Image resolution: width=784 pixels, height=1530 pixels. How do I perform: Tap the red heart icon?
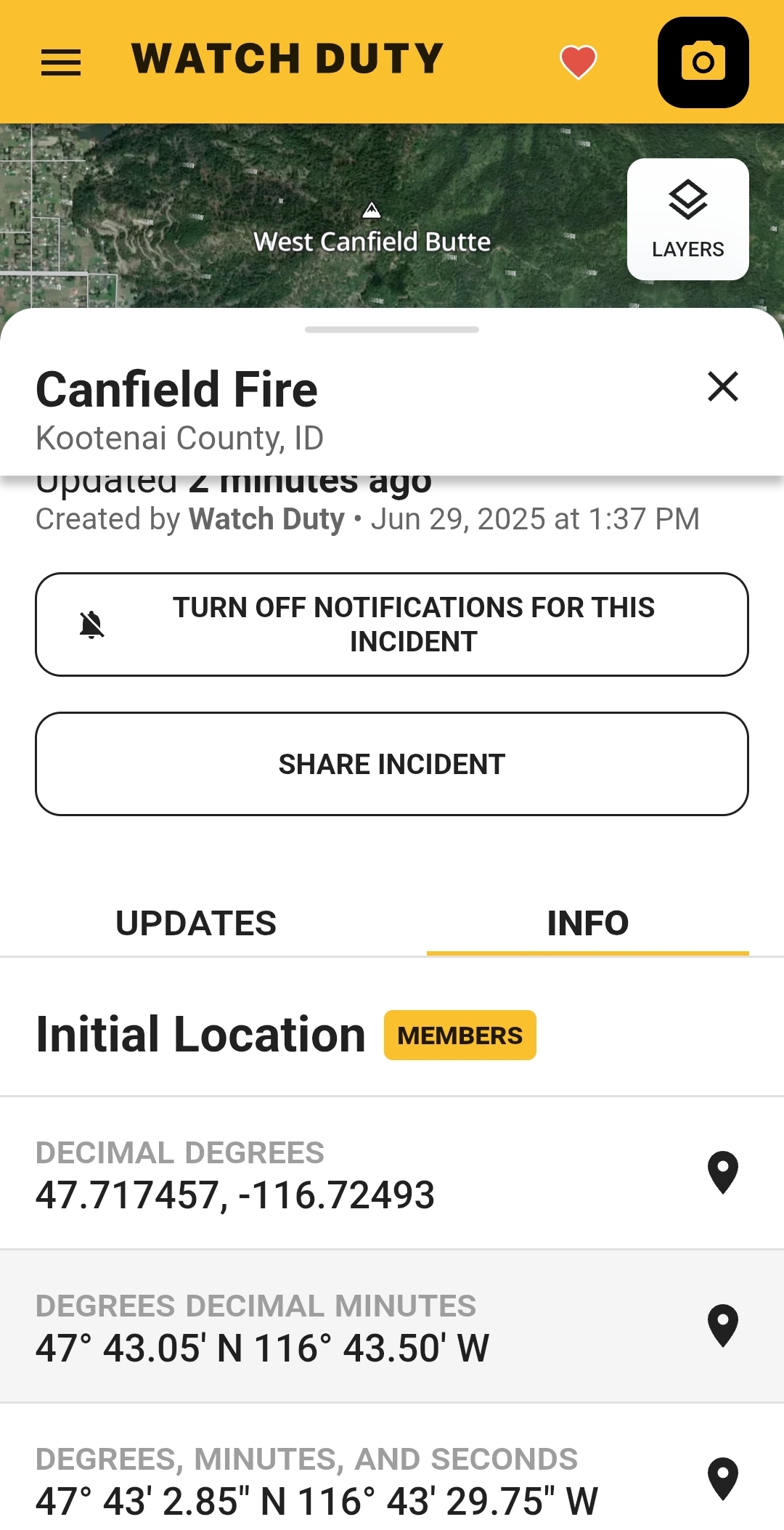click(x=578, y=62)
